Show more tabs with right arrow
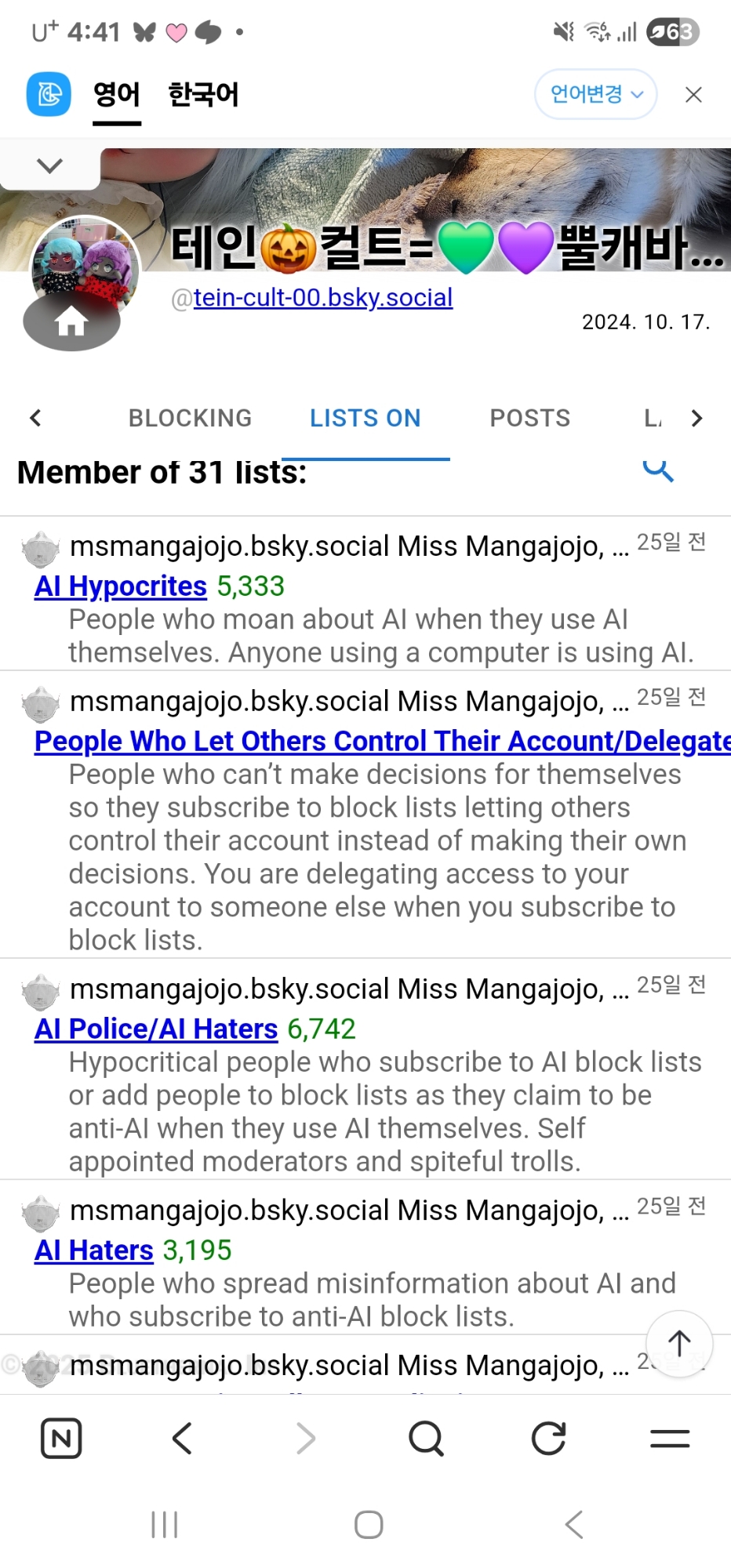 (696, 418)
